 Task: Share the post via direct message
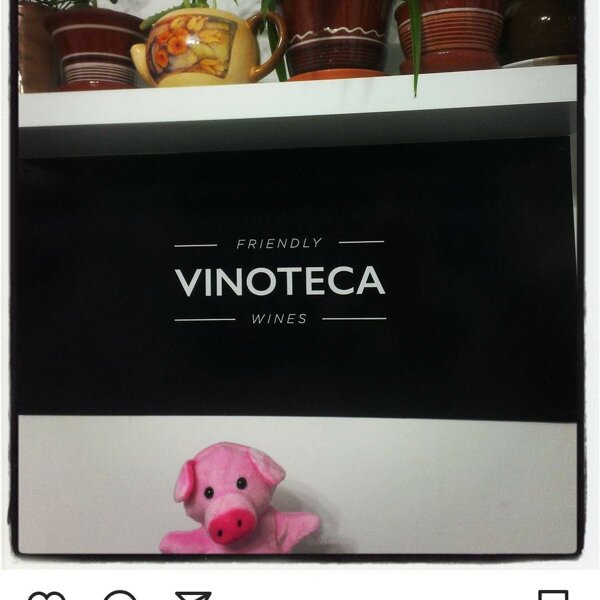point(193,596)
